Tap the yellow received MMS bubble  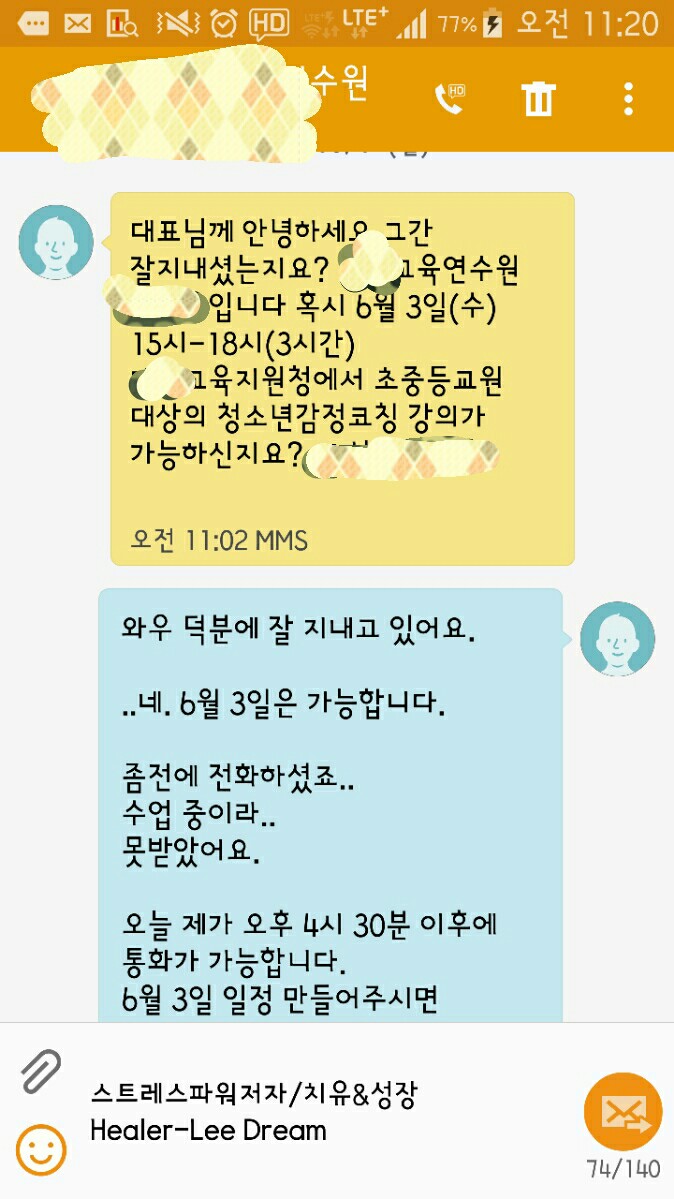(342, 378)
